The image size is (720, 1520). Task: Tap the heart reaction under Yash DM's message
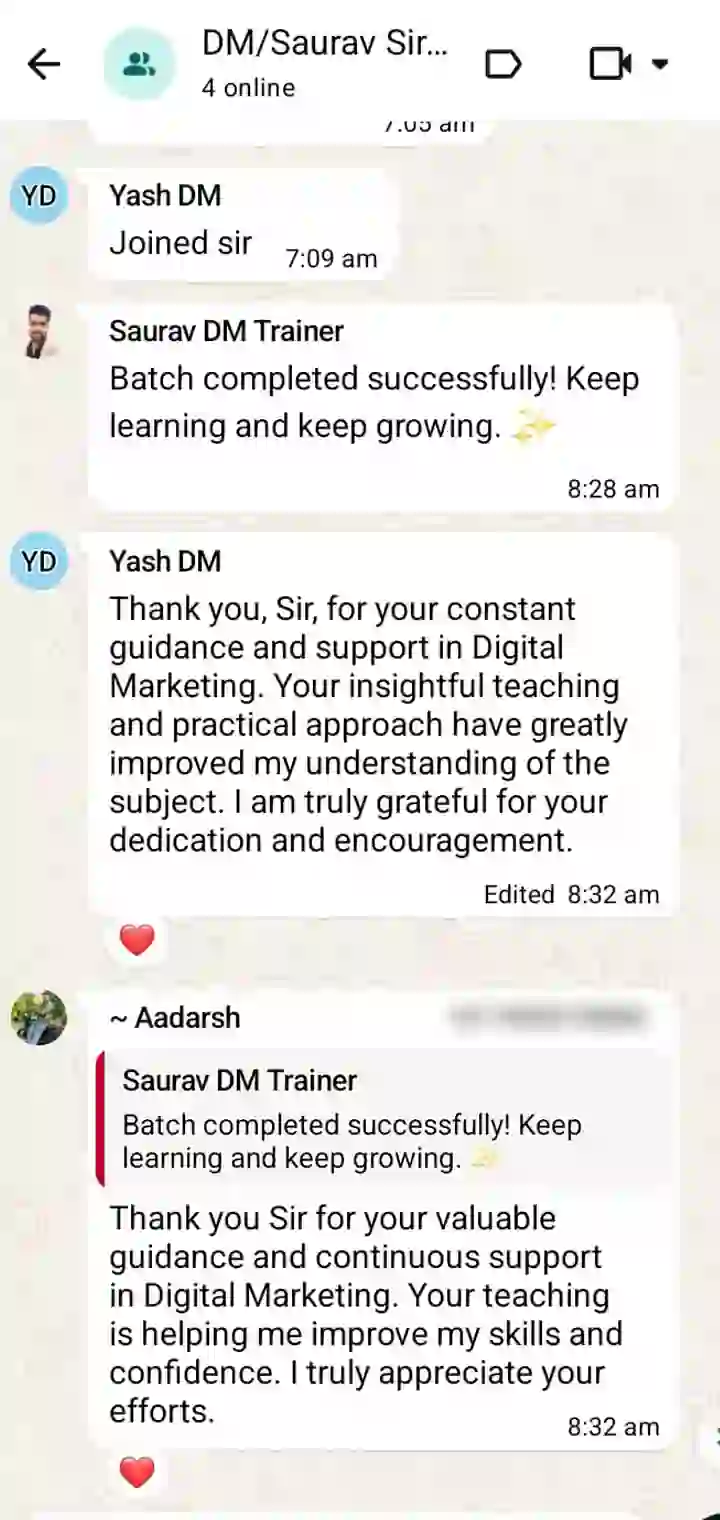point(137,940)
